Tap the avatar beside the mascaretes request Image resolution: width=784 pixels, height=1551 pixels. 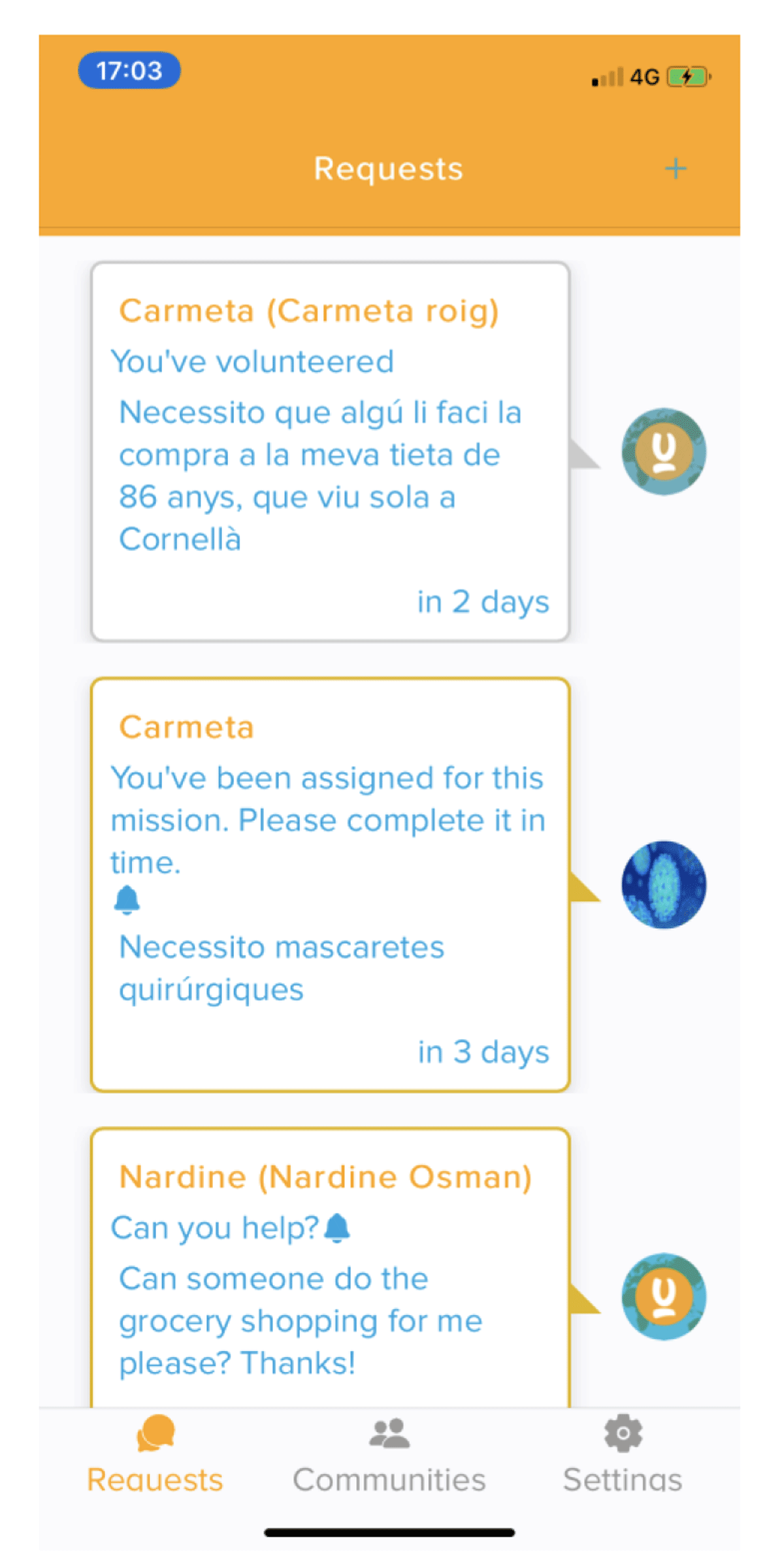(x=663, y=884)
